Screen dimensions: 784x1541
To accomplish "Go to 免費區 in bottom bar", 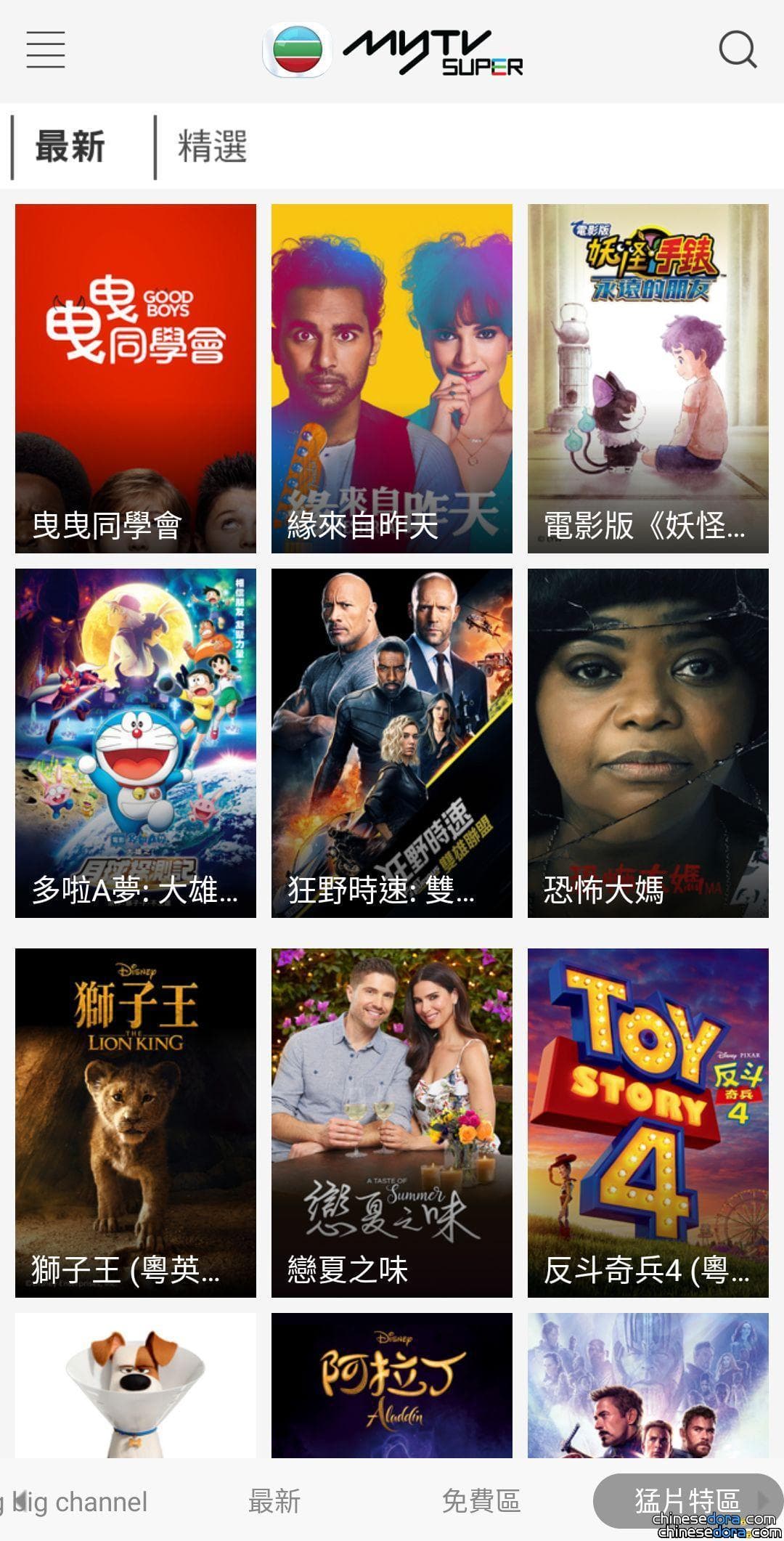I will 481,1500.
